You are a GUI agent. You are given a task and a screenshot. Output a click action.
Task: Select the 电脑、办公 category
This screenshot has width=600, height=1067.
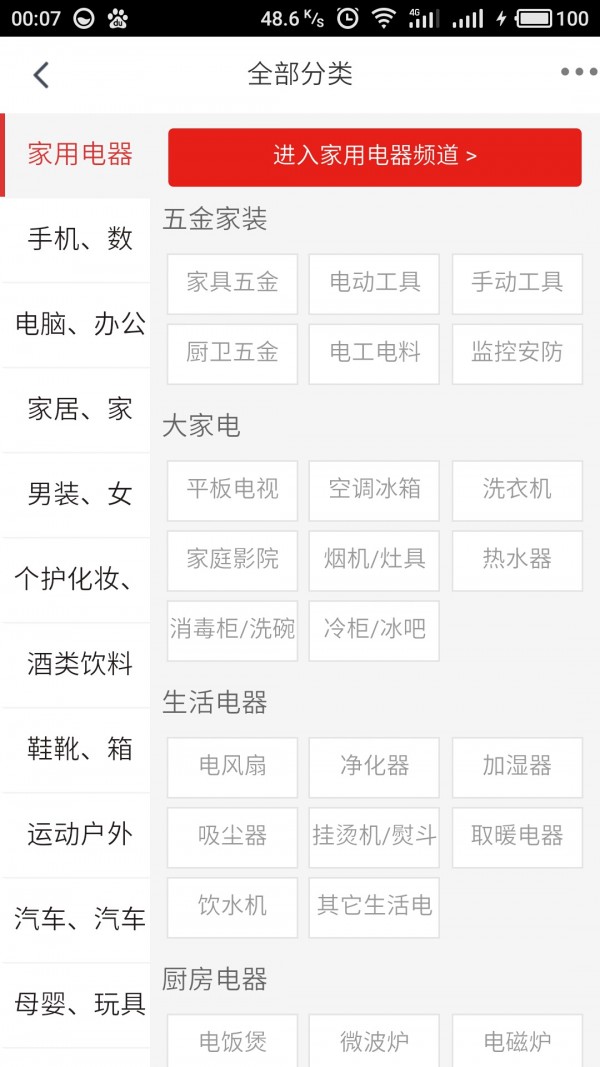pos(79,324)
